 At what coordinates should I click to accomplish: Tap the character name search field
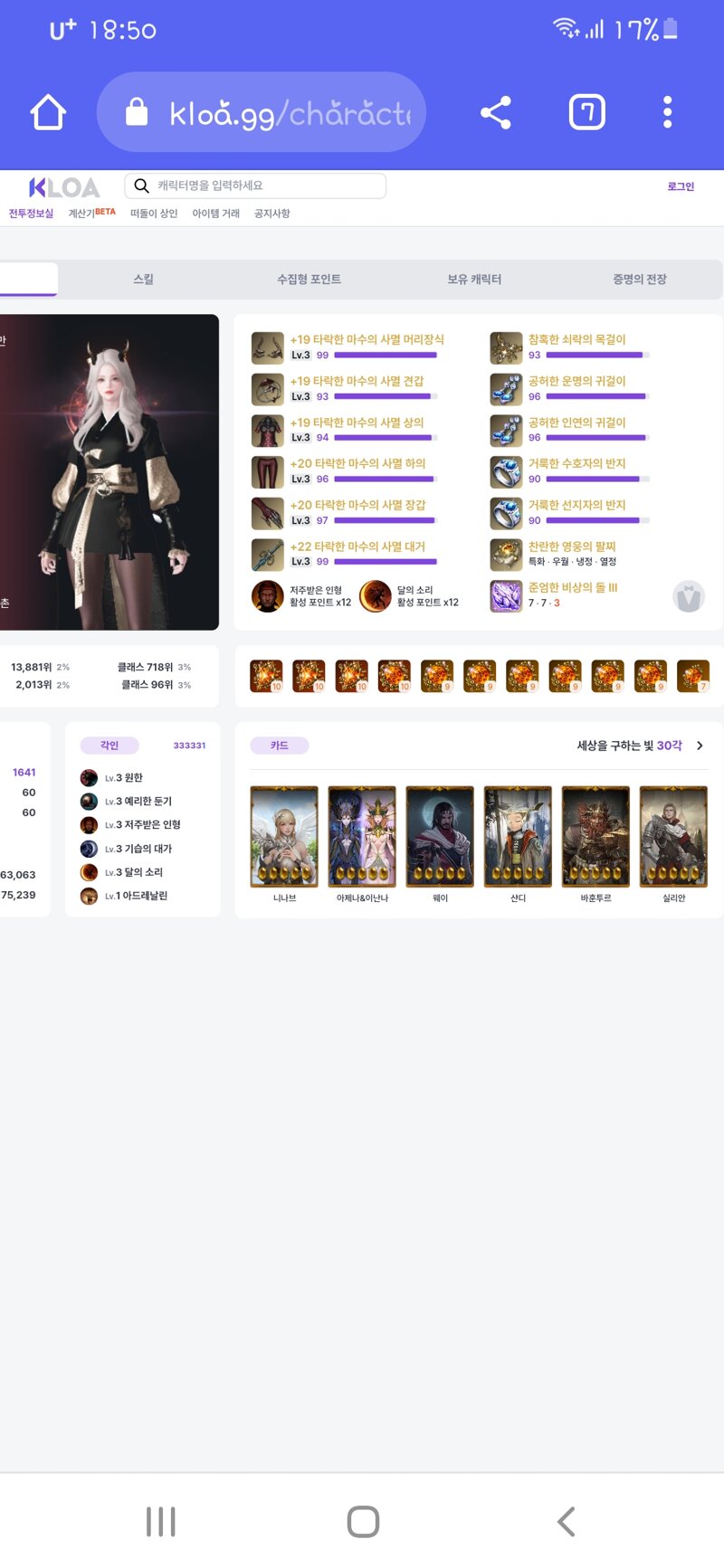click(262, 185)
